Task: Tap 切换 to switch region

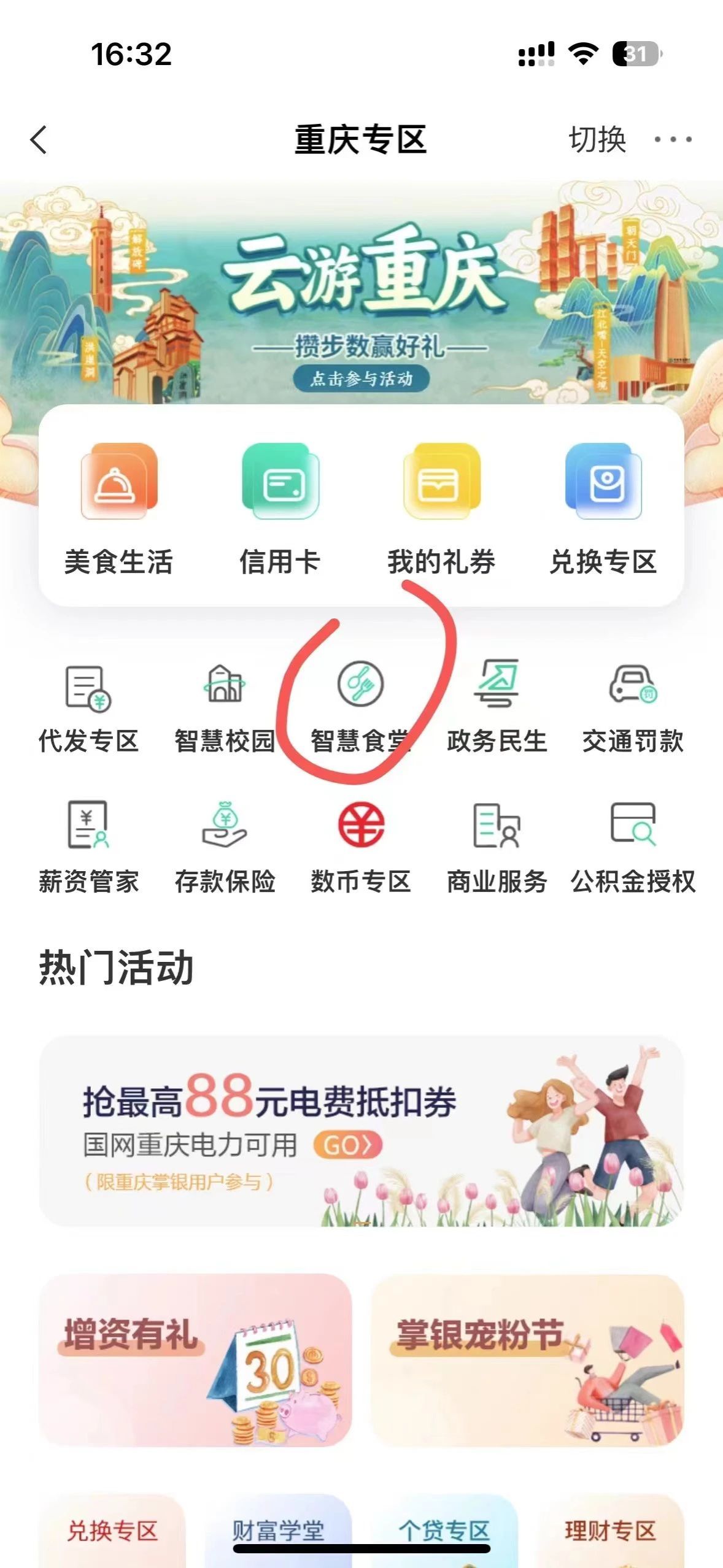Action: pos(597,140)
